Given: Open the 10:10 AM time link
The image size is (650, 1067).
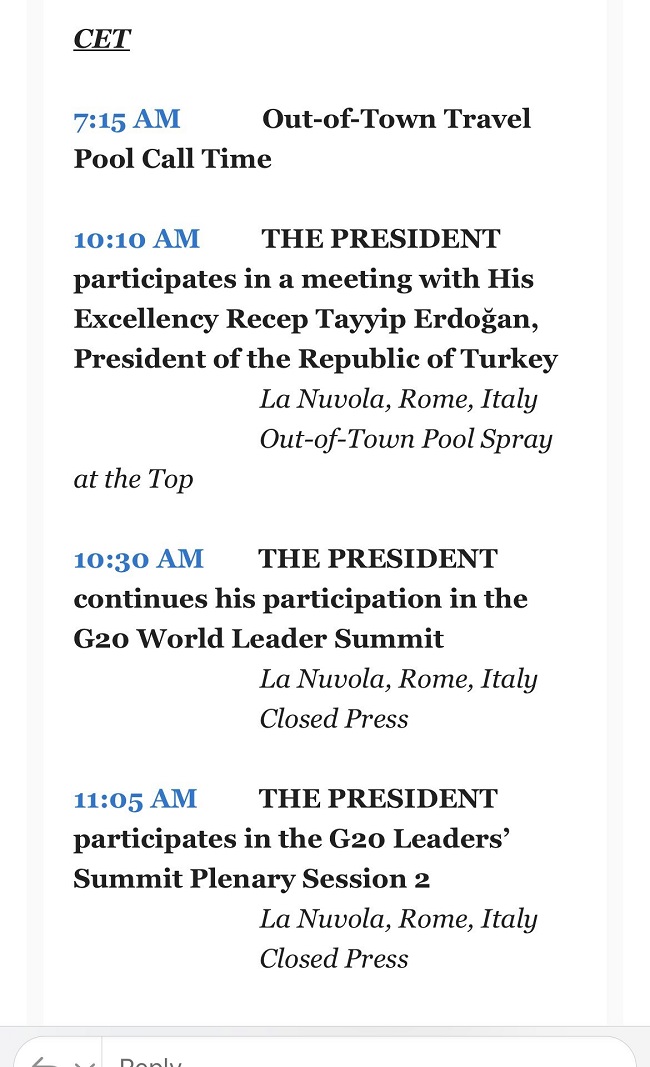Looking at the screenshot, I should (x=137, y=239).
